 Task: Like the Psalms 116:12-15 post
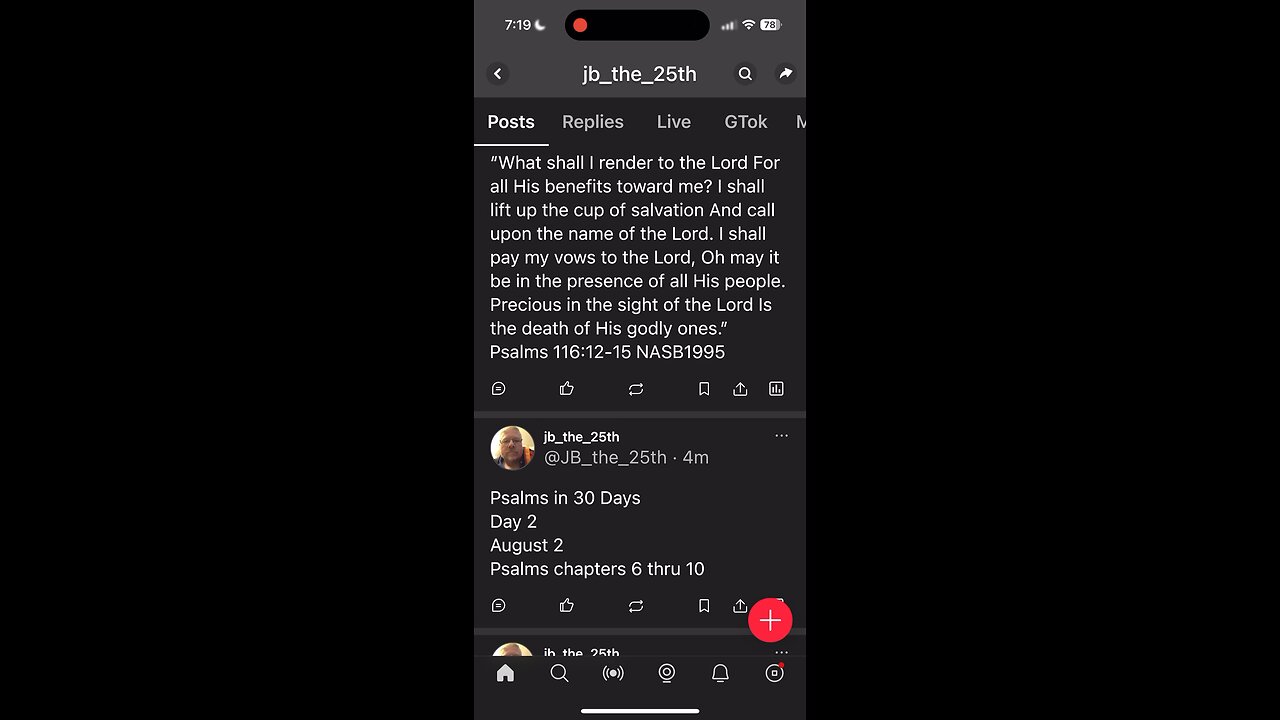(x=567, y=389)
